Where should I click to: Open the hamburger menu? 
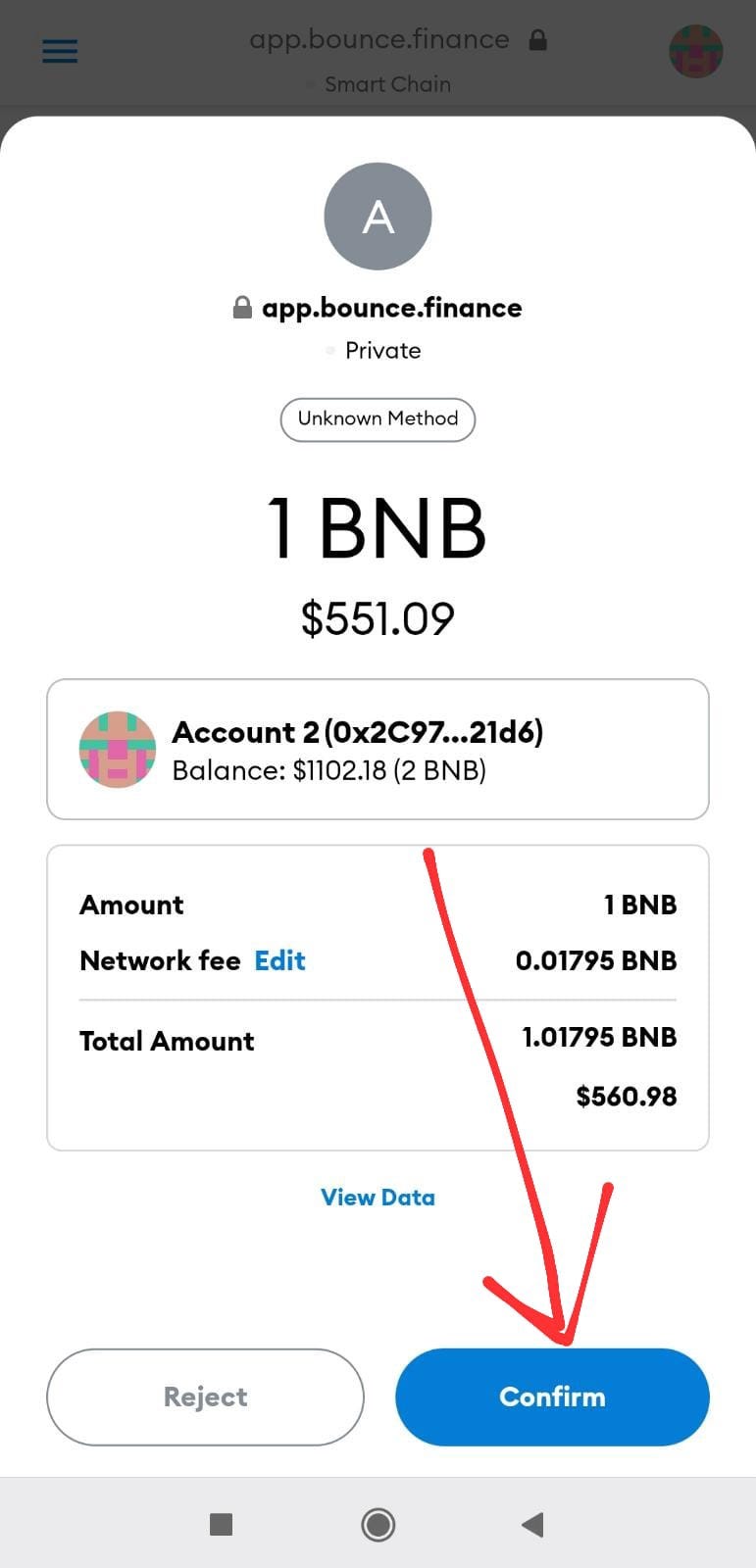(60, 51)
